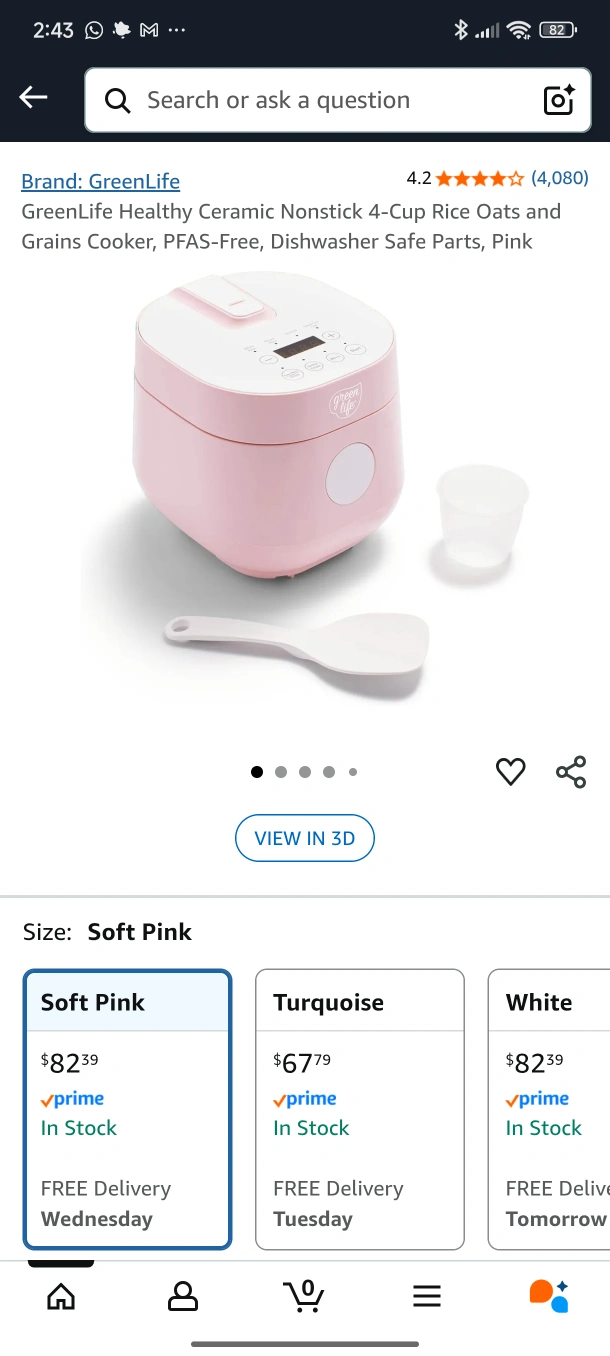
Task: Go to the Home tab
Action: (61, 1297)
